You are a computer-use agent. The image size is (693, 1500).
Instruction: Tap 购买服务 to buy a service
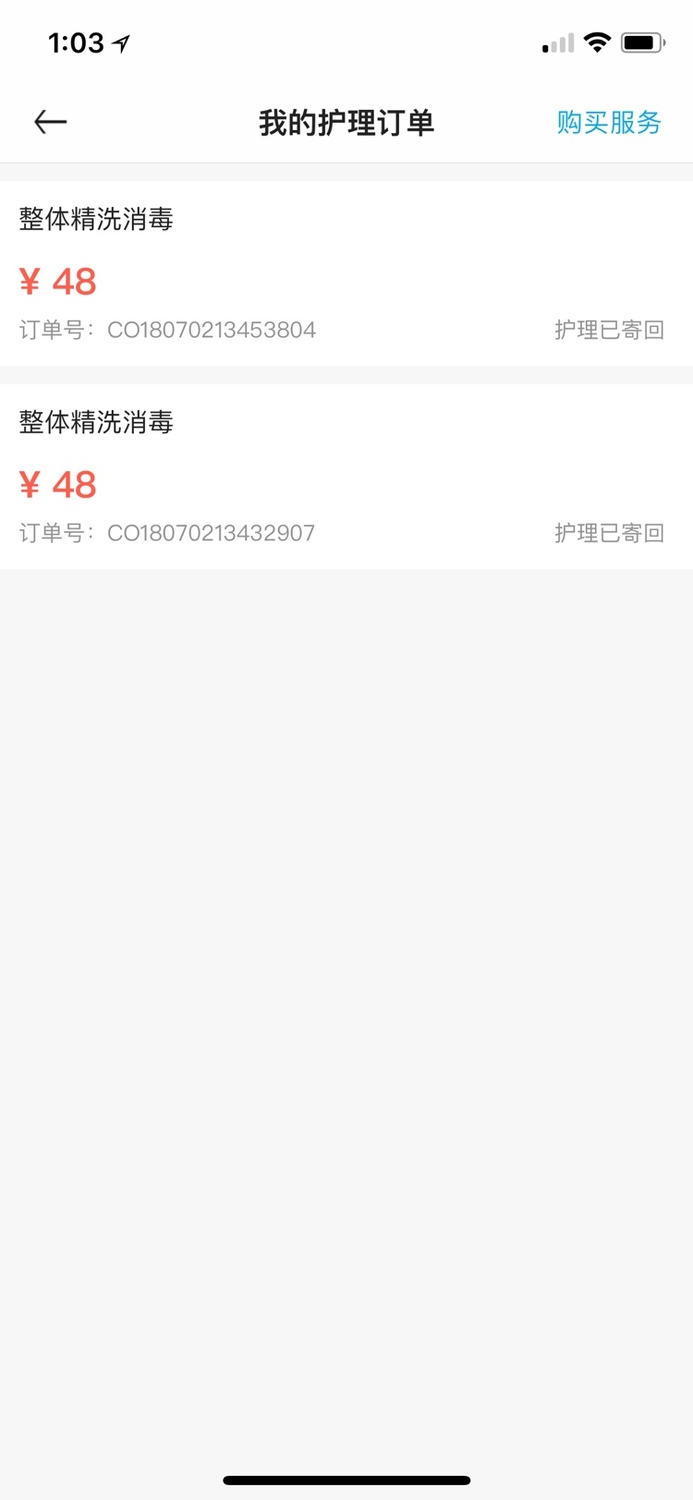coord(609,122)
